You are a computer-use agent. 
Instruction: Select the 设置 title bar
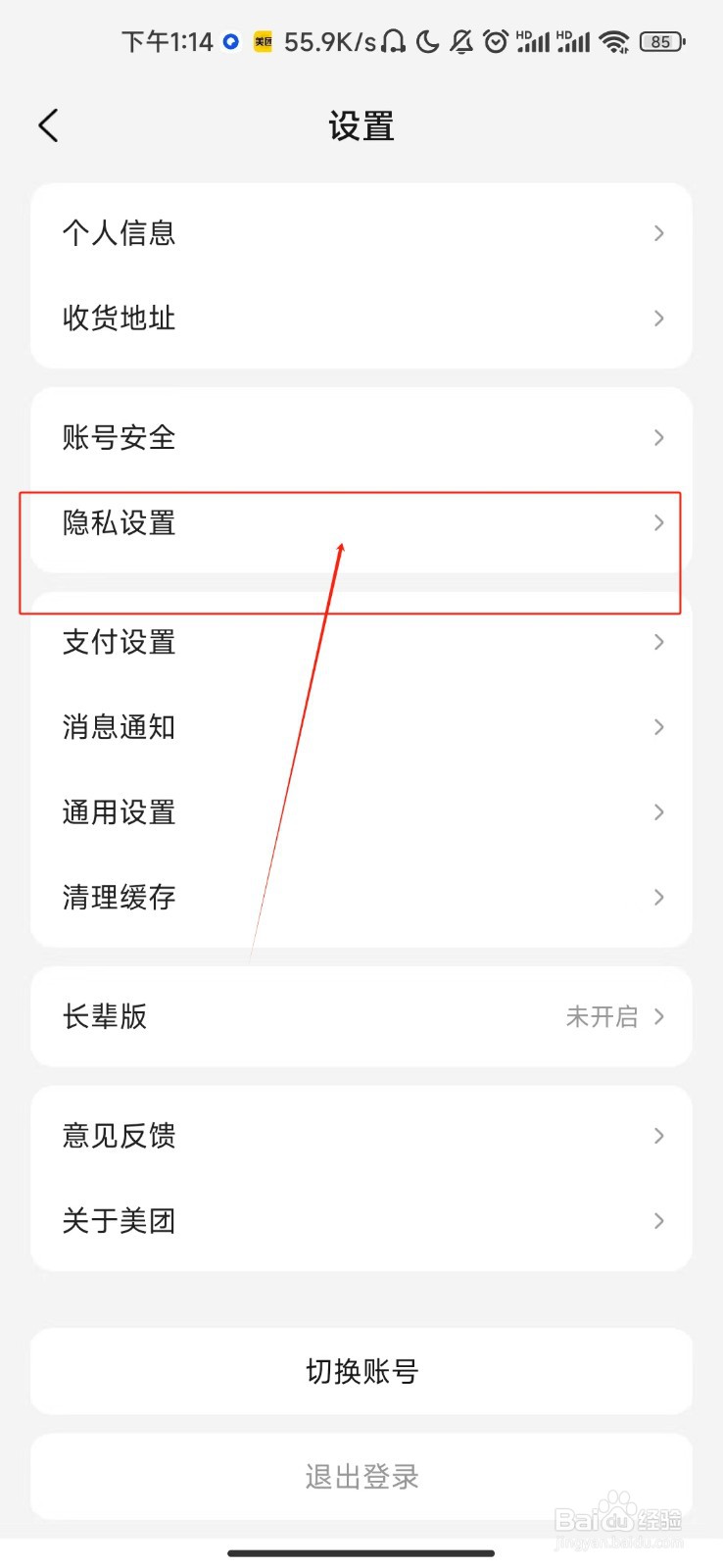(x=361, y=125)
